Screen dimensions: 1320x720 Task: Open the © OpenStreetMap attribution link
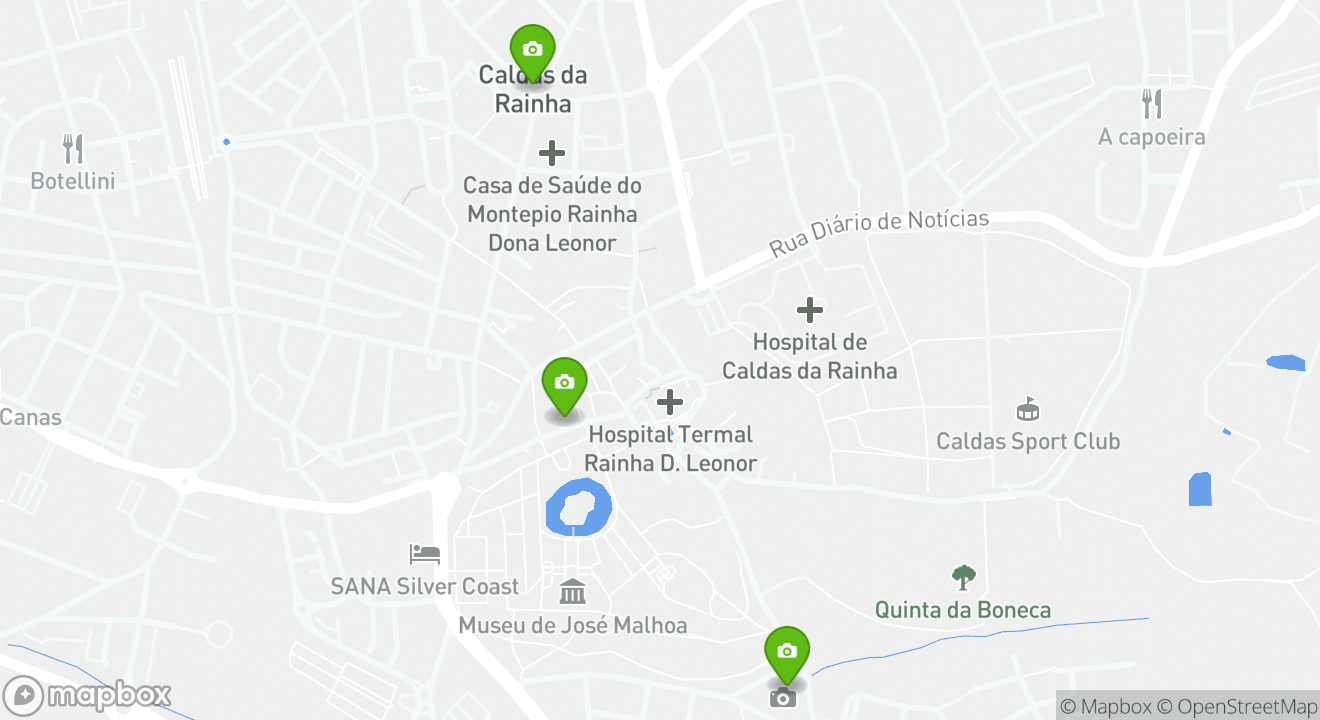pos(1238,706)
